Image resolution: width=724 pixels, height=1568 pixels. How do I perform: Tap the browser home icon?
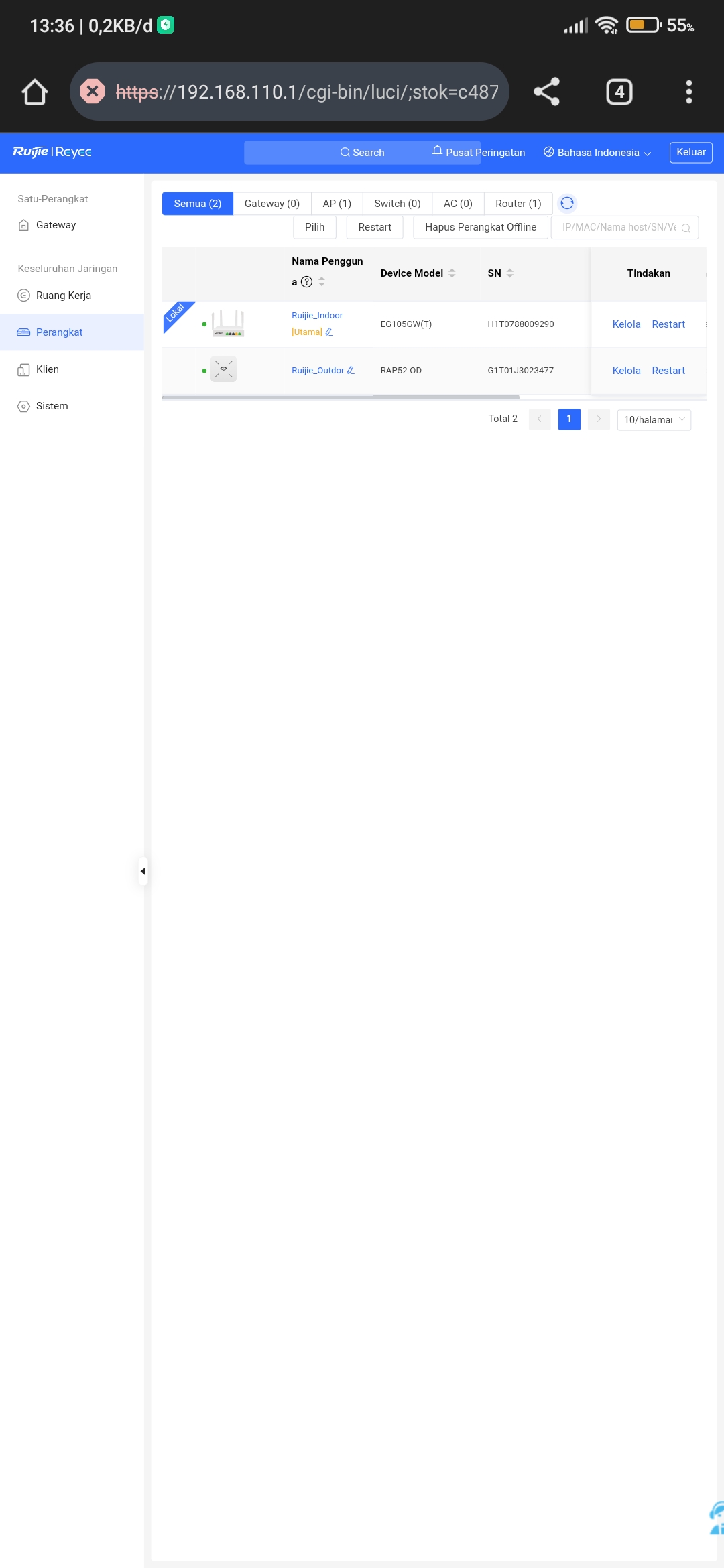pos(35,92)
